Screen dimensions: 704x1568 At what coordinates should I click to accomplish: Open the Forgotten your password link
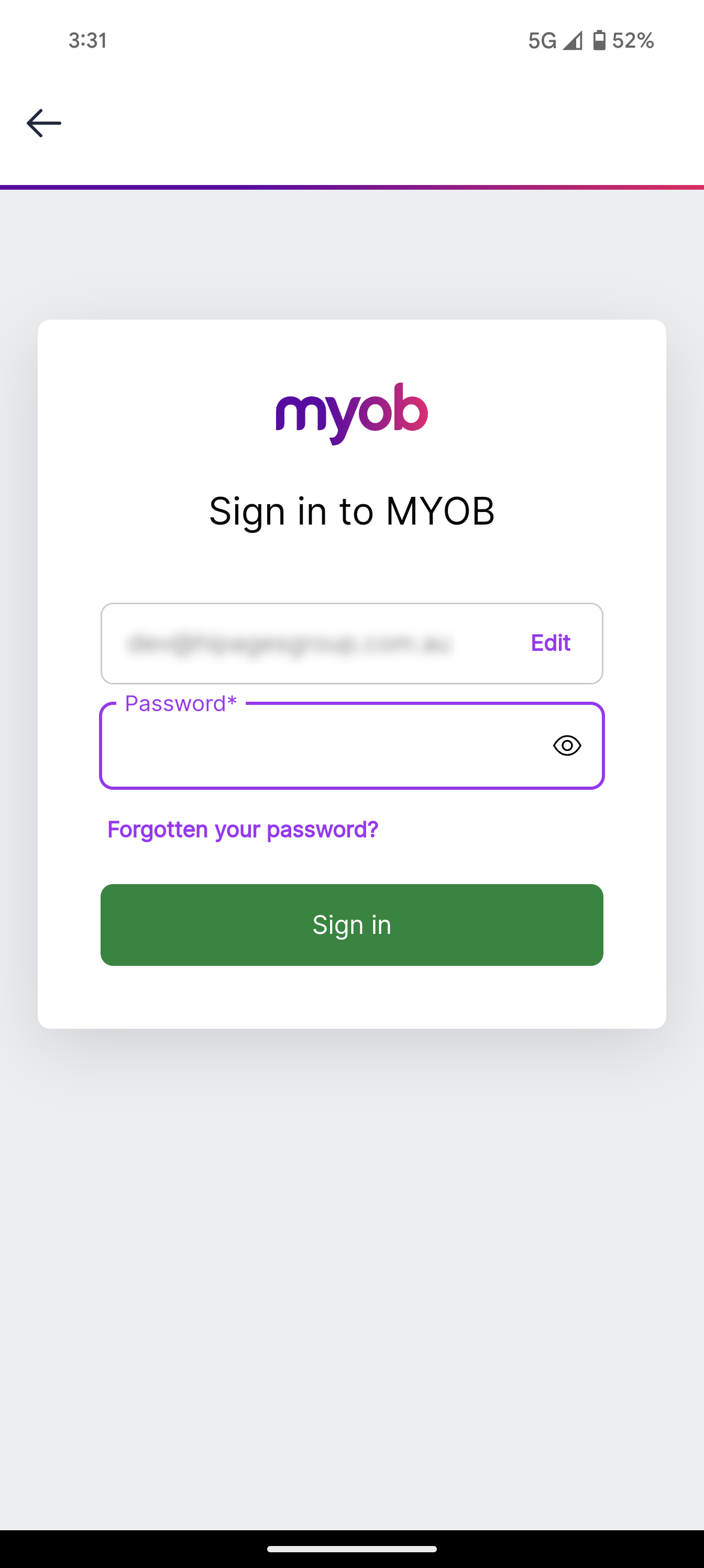(242, 829)
